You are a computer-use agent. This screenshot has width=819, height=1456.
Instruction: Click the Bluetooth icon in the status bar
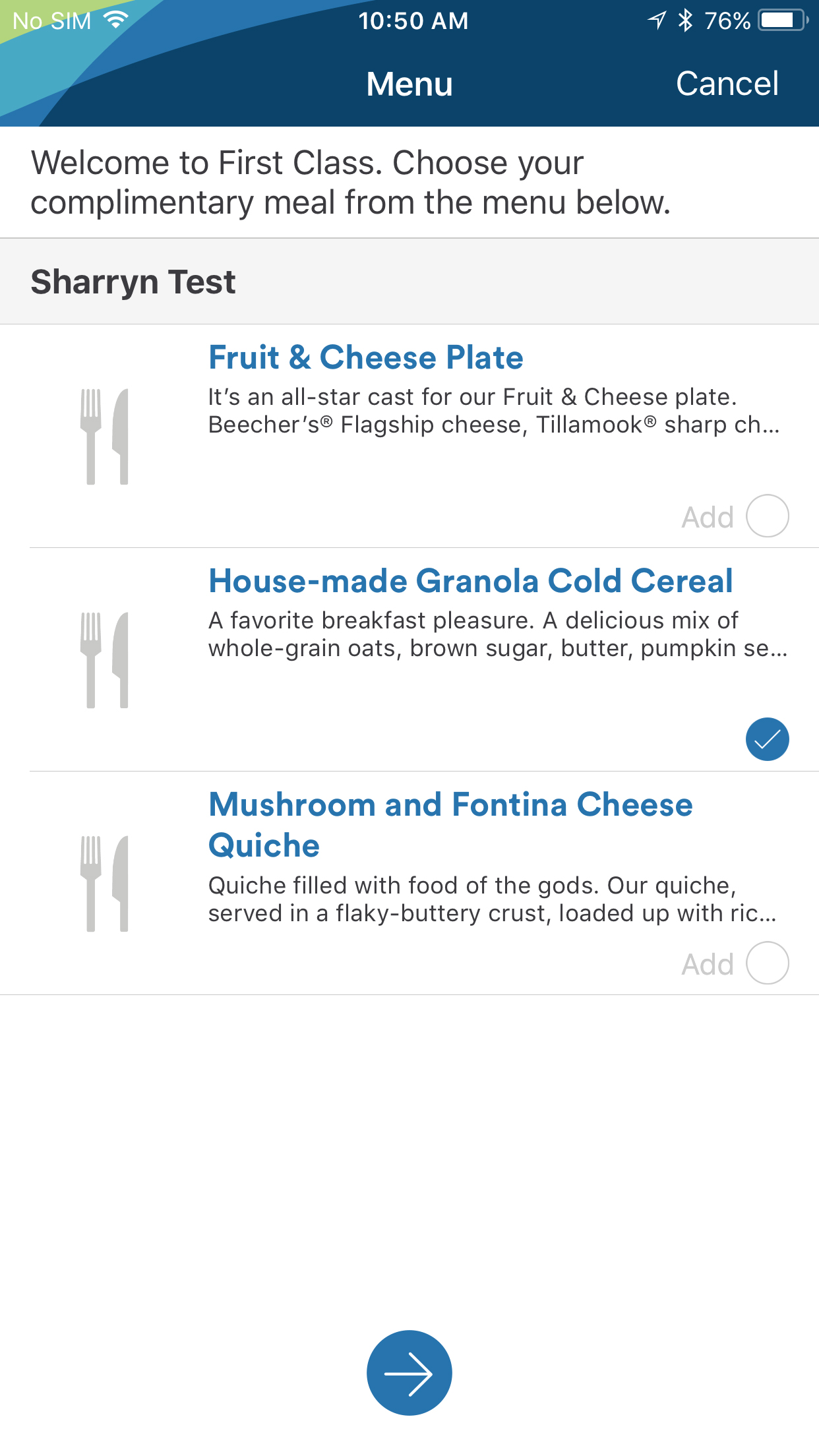[686, 18]
